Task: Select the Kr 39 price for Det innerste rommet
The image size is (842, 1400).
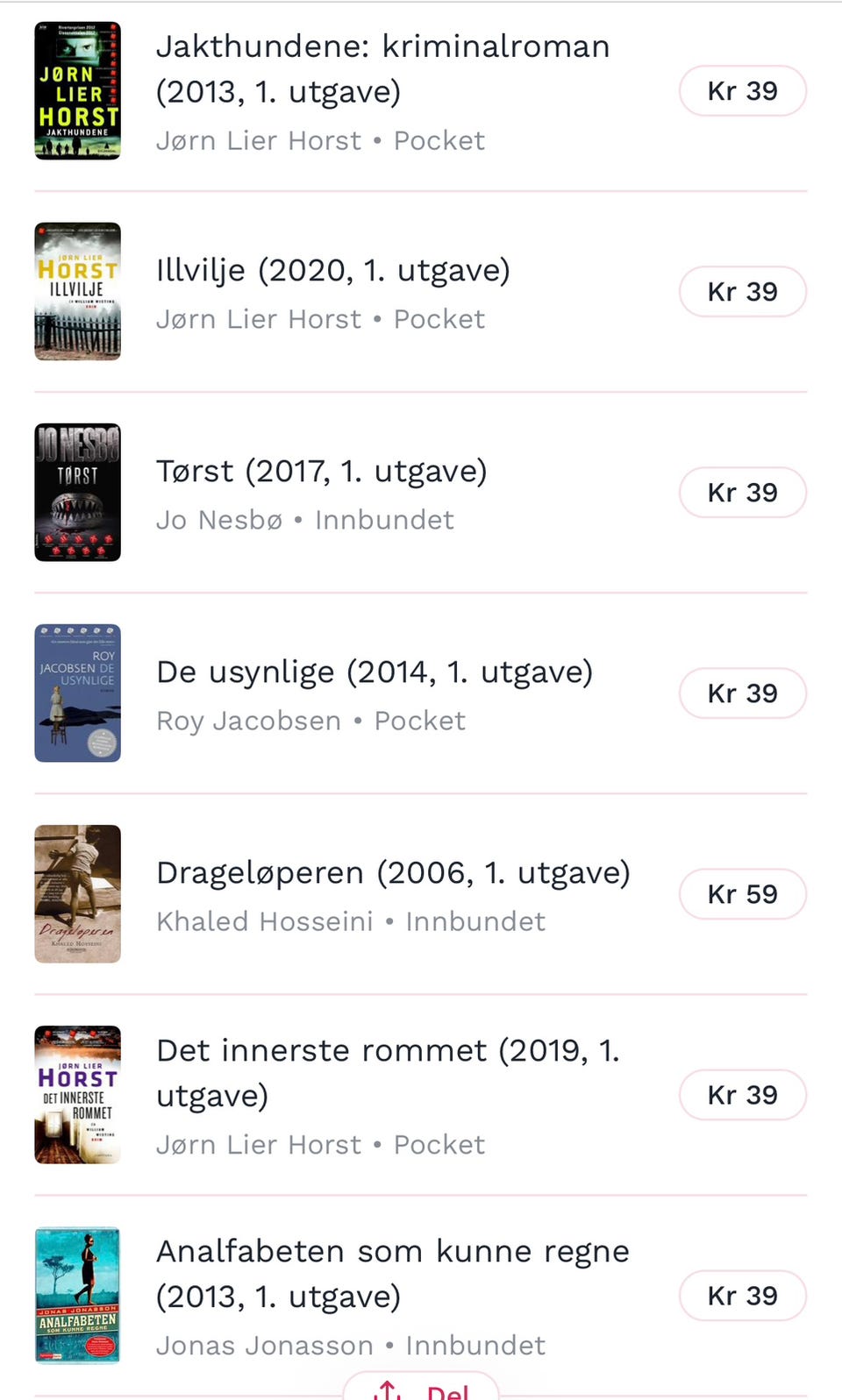Action: 742,1095
